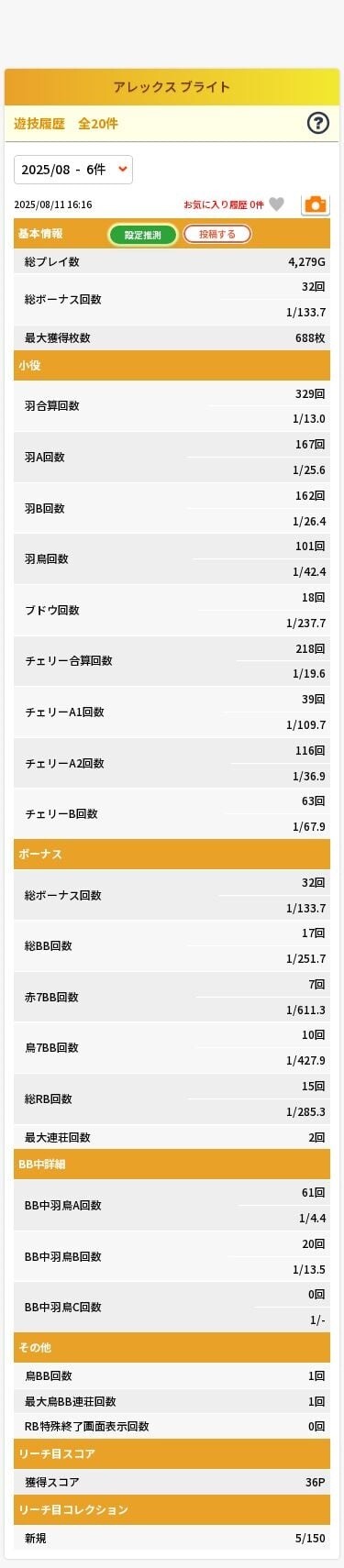Open the help question mark icon
This screenshot has width=344, height=1568.
(317, 123)
